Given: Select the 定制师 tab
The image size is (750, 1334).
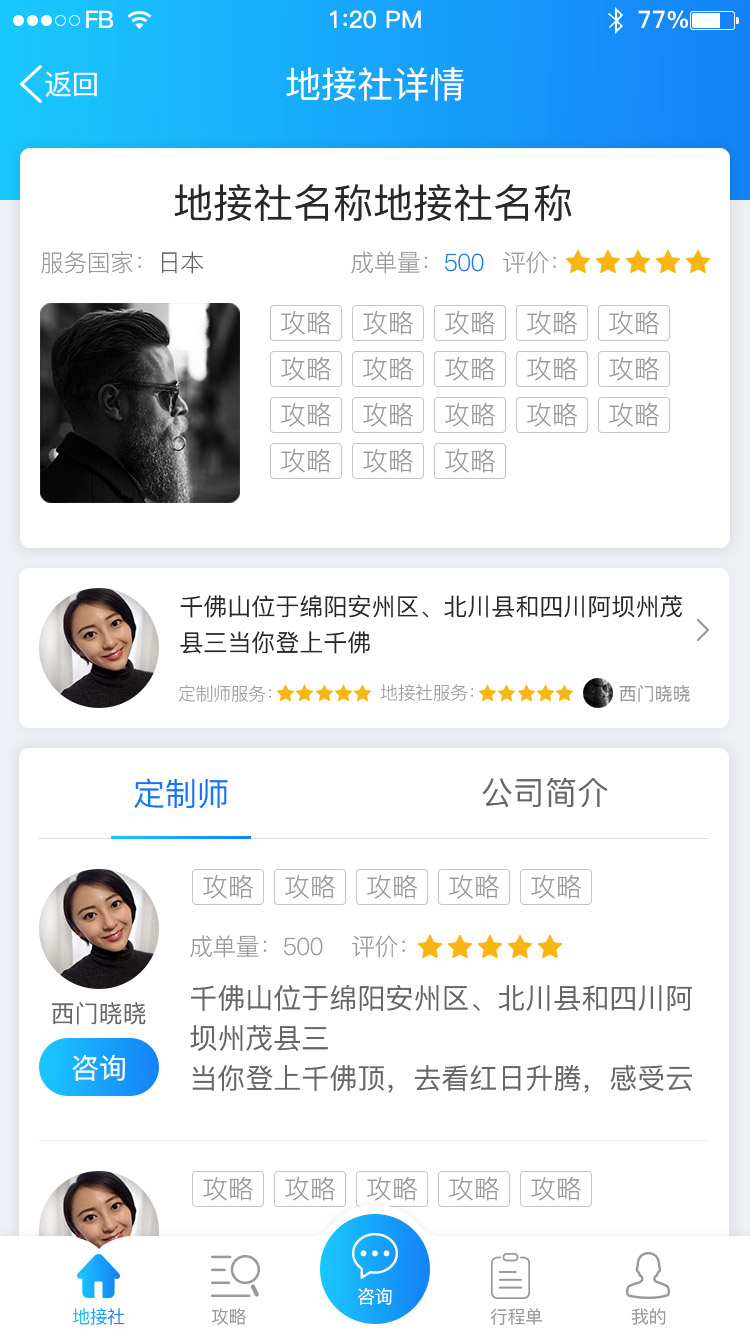Looking at the screenshot, I should click(181, 794).
